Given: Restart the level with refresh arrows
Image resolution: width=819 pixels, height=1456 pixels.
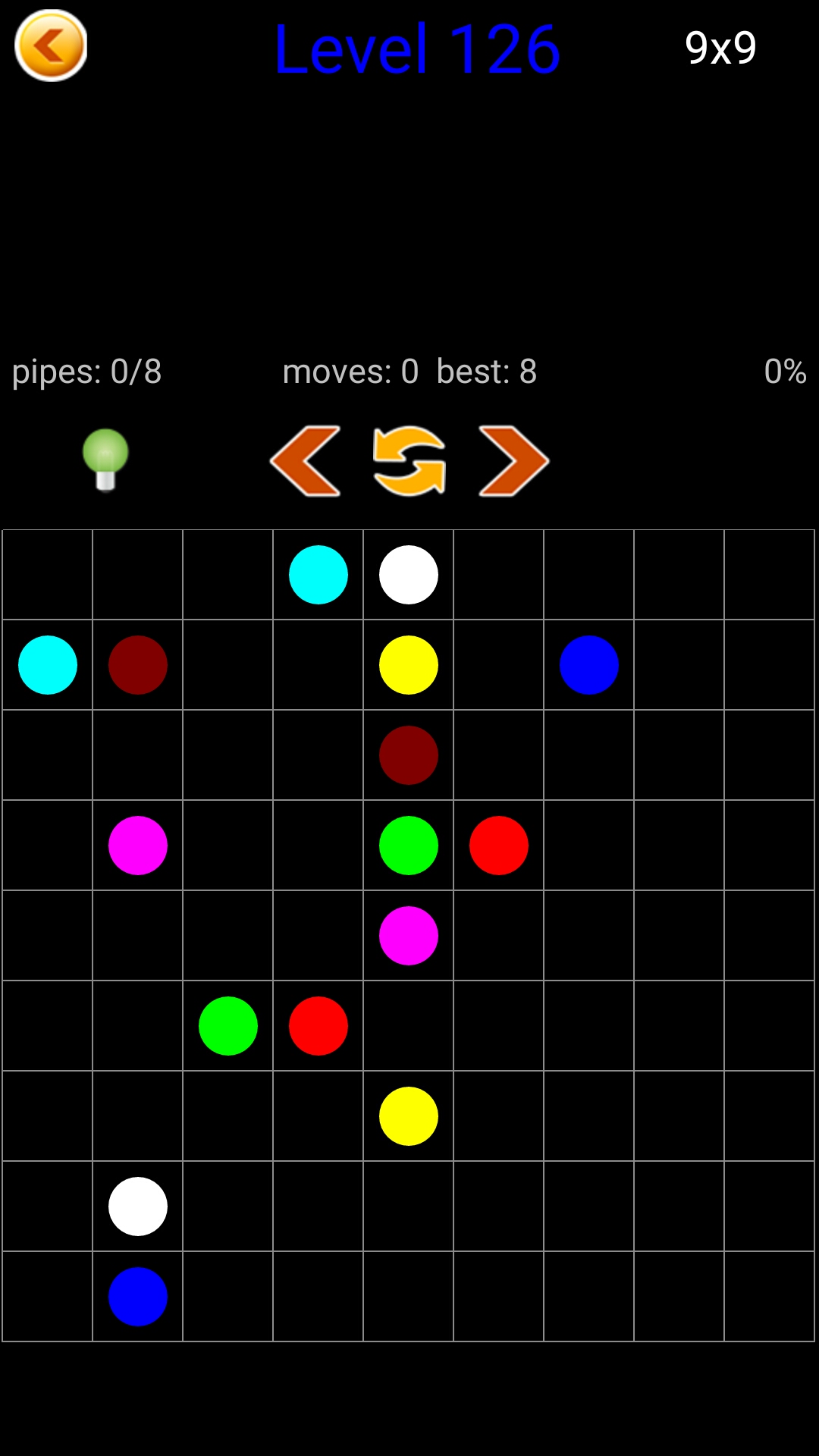Looking at the screenshot, I should click(x=409, y=461).
